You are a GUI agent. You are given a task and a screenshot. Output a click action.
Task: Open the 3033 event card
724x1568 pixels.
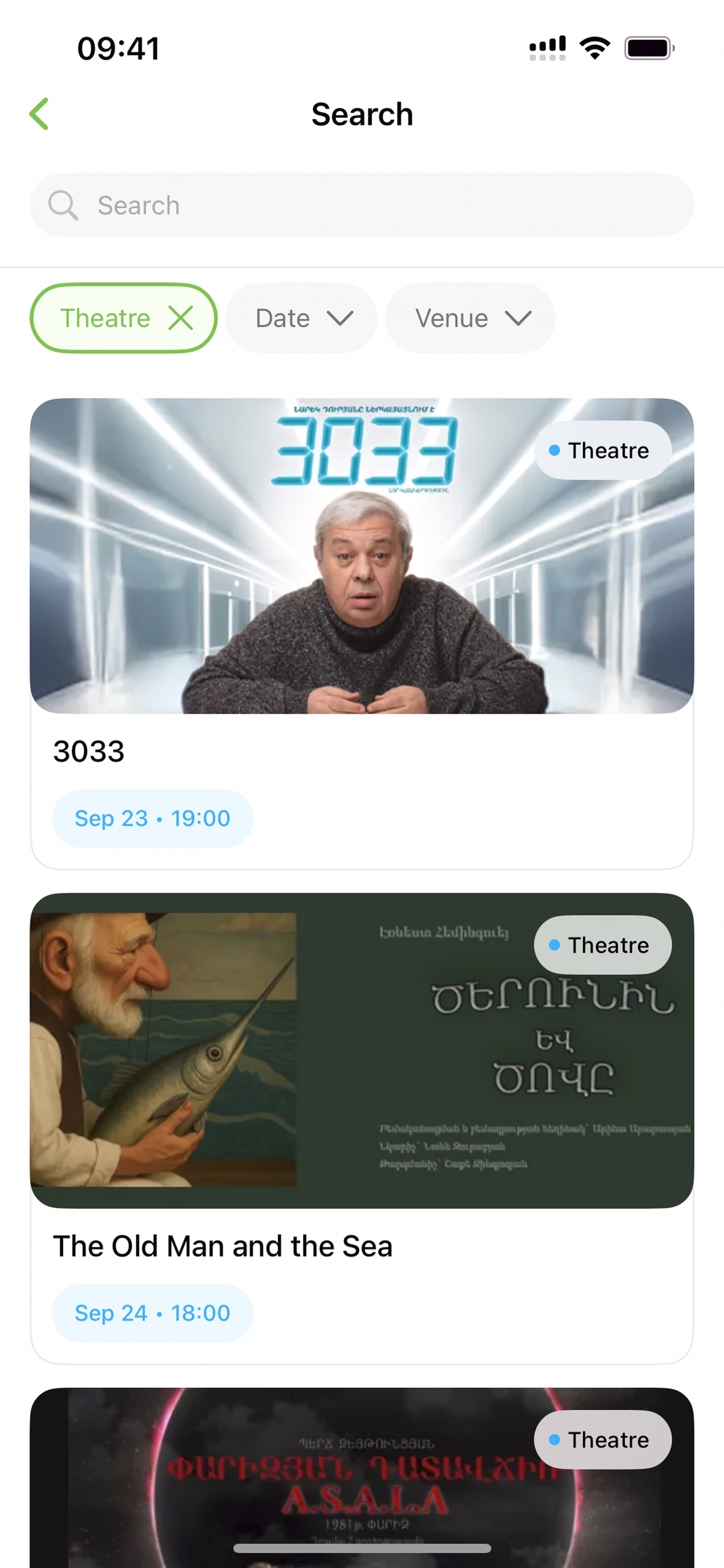click(362, 632)
